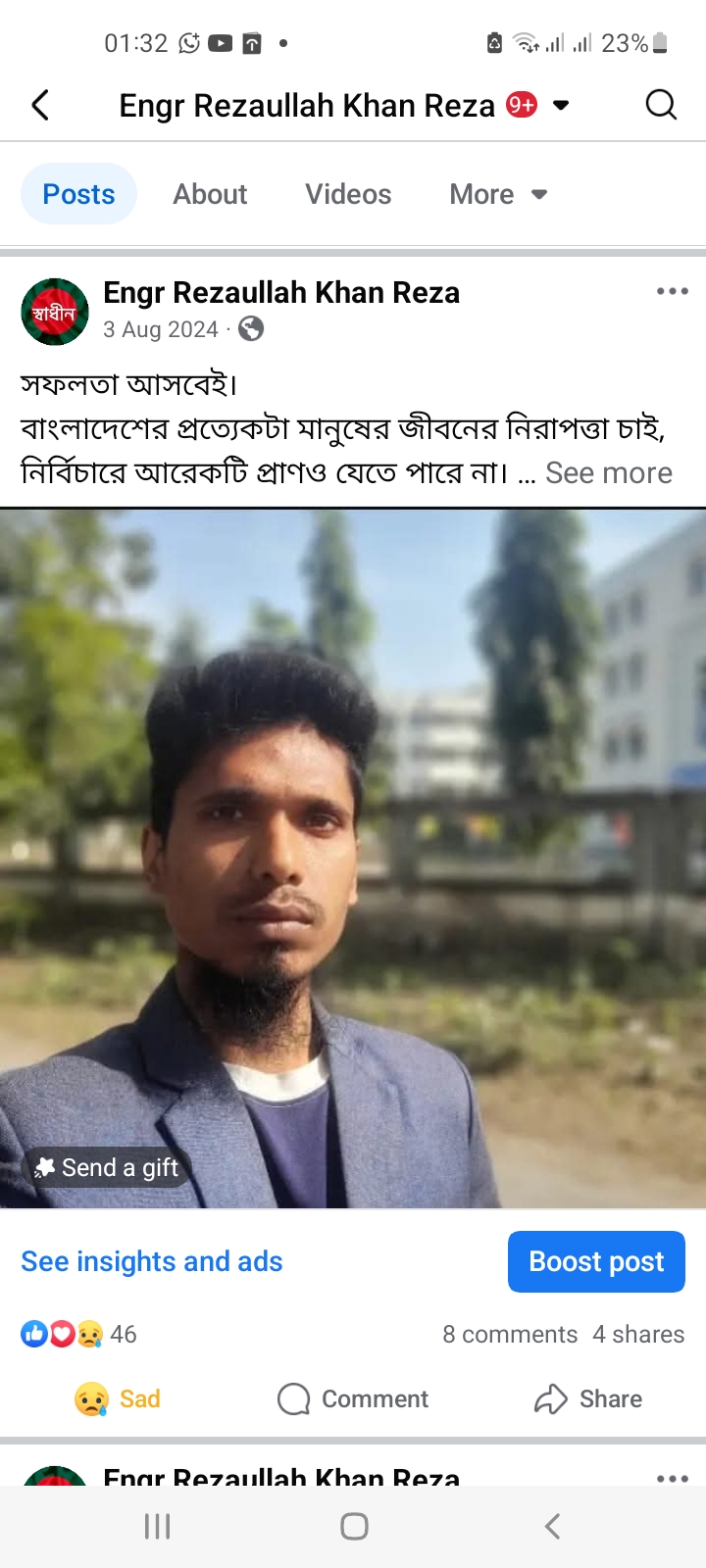Expand post text with See more
This screenshot has width=706, height=1568.
tap(608, 473)
